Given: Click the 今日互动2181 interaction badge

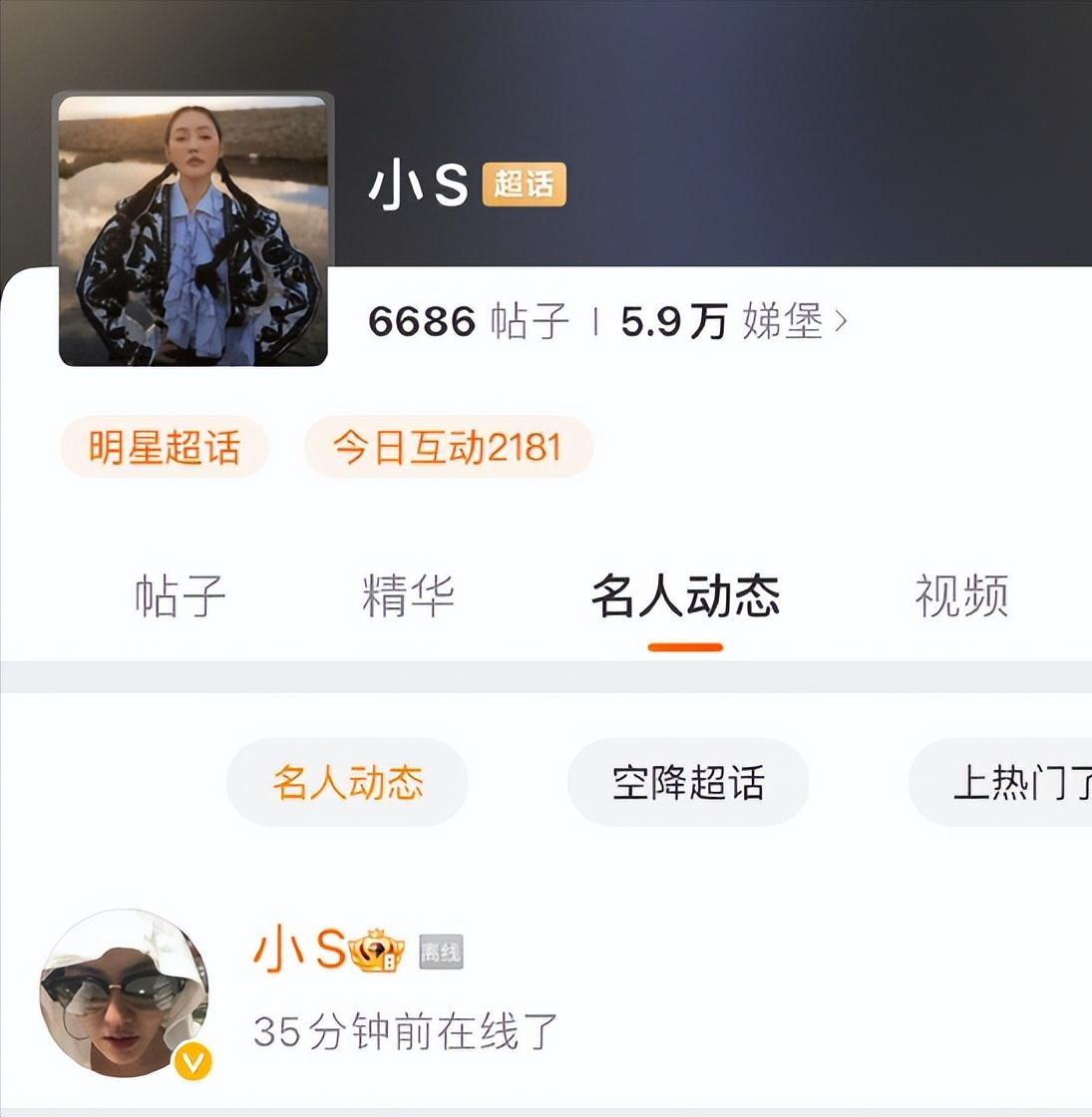Looking at the screenshot, I should tap(447, 449).
